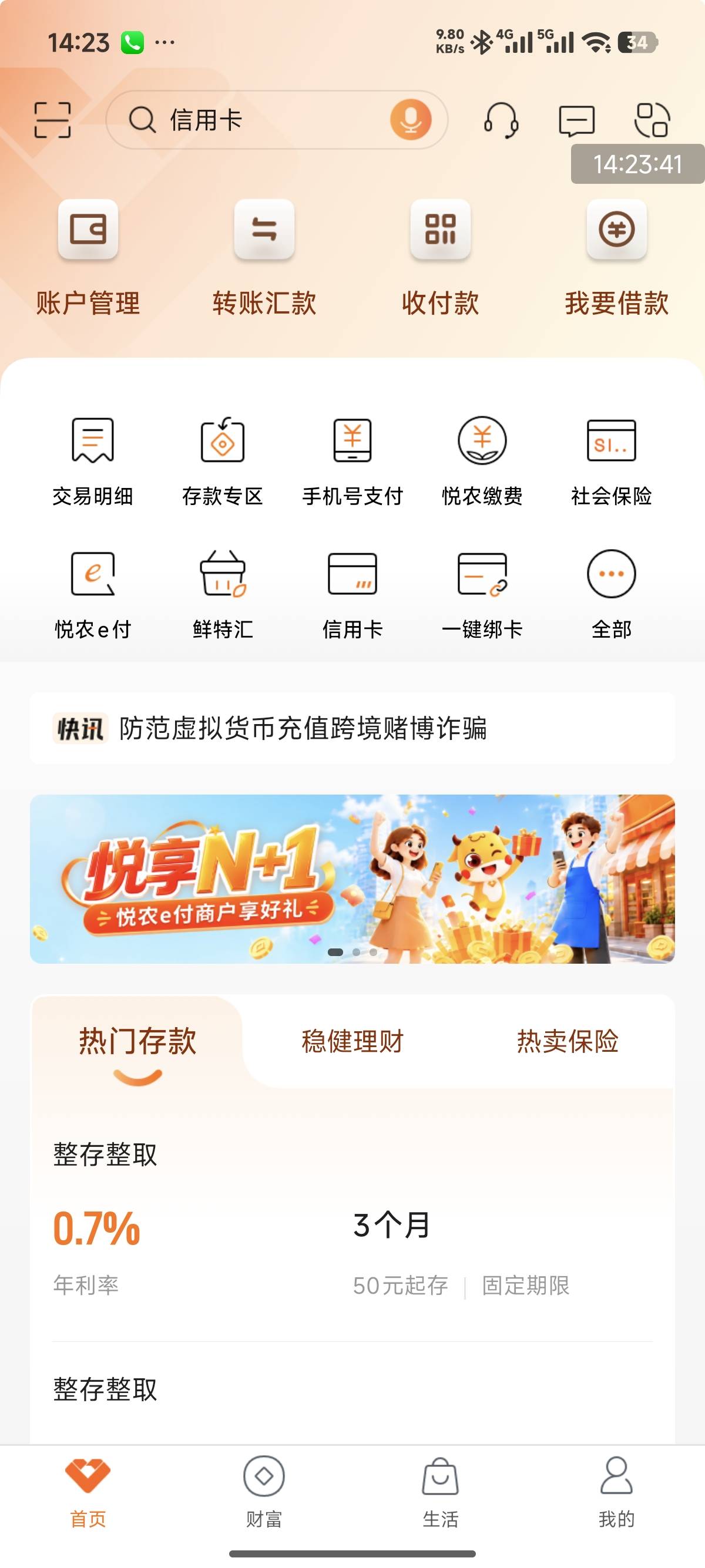Image resolution: width=705 pixels, height=1568 pixels.
Task: Open 存款专区
Action: coord(222,462)
